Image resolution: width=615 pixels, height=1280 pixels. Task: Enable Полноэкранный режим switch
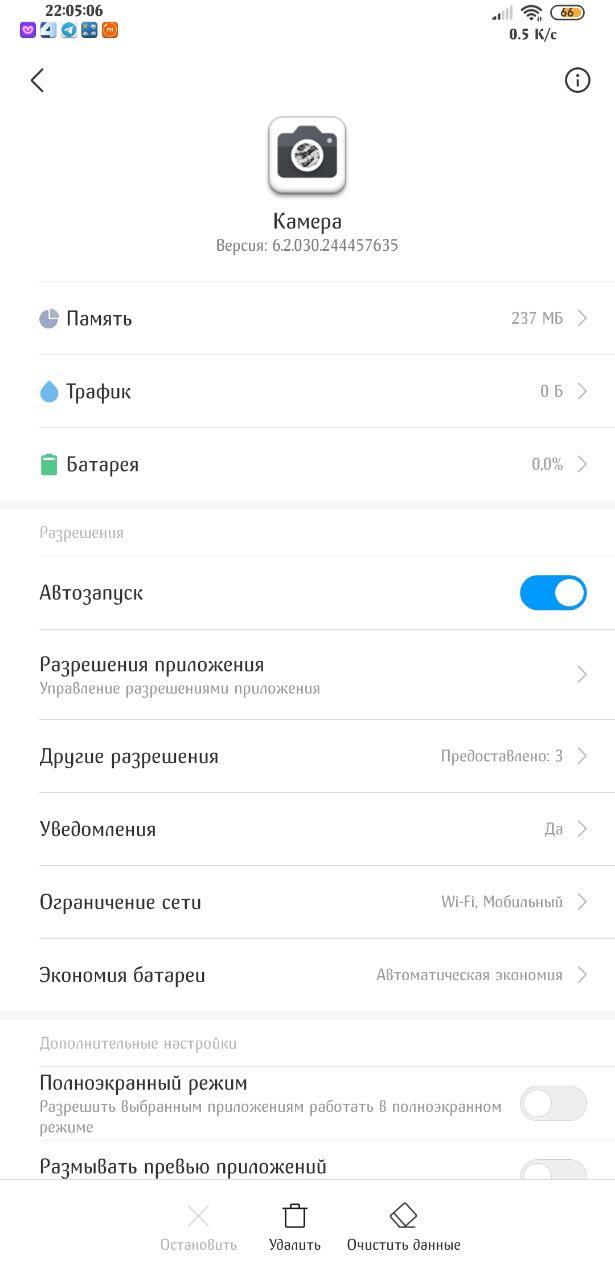553,1103
